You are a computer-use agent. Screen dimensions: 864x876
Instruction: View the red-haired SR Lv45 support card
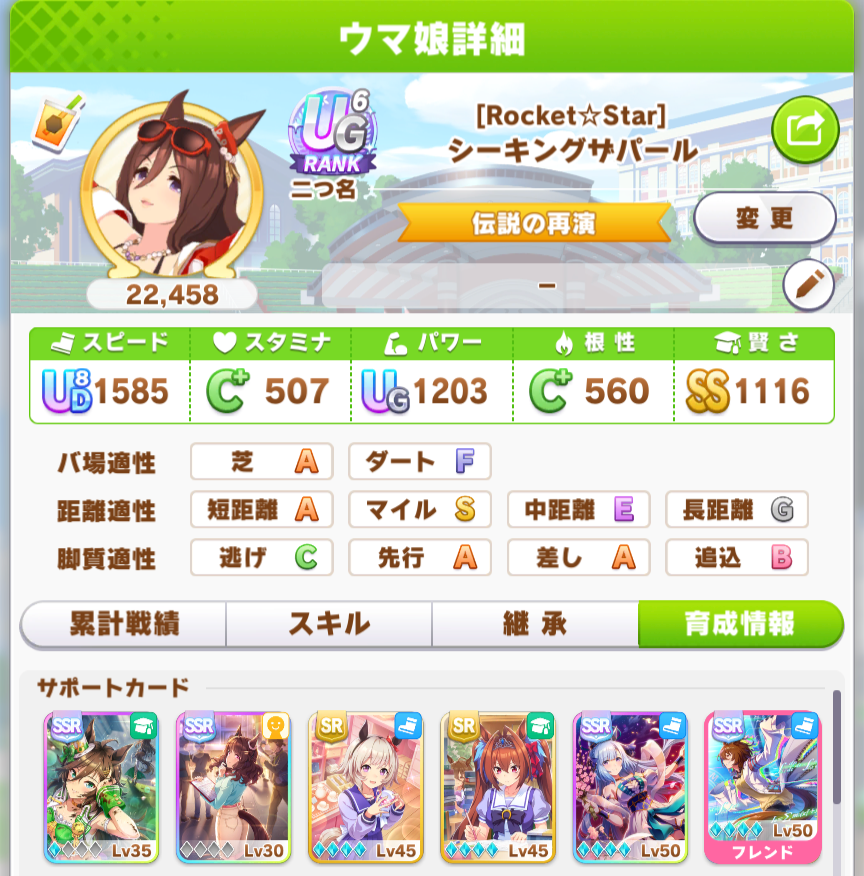(x=498, y=787)
